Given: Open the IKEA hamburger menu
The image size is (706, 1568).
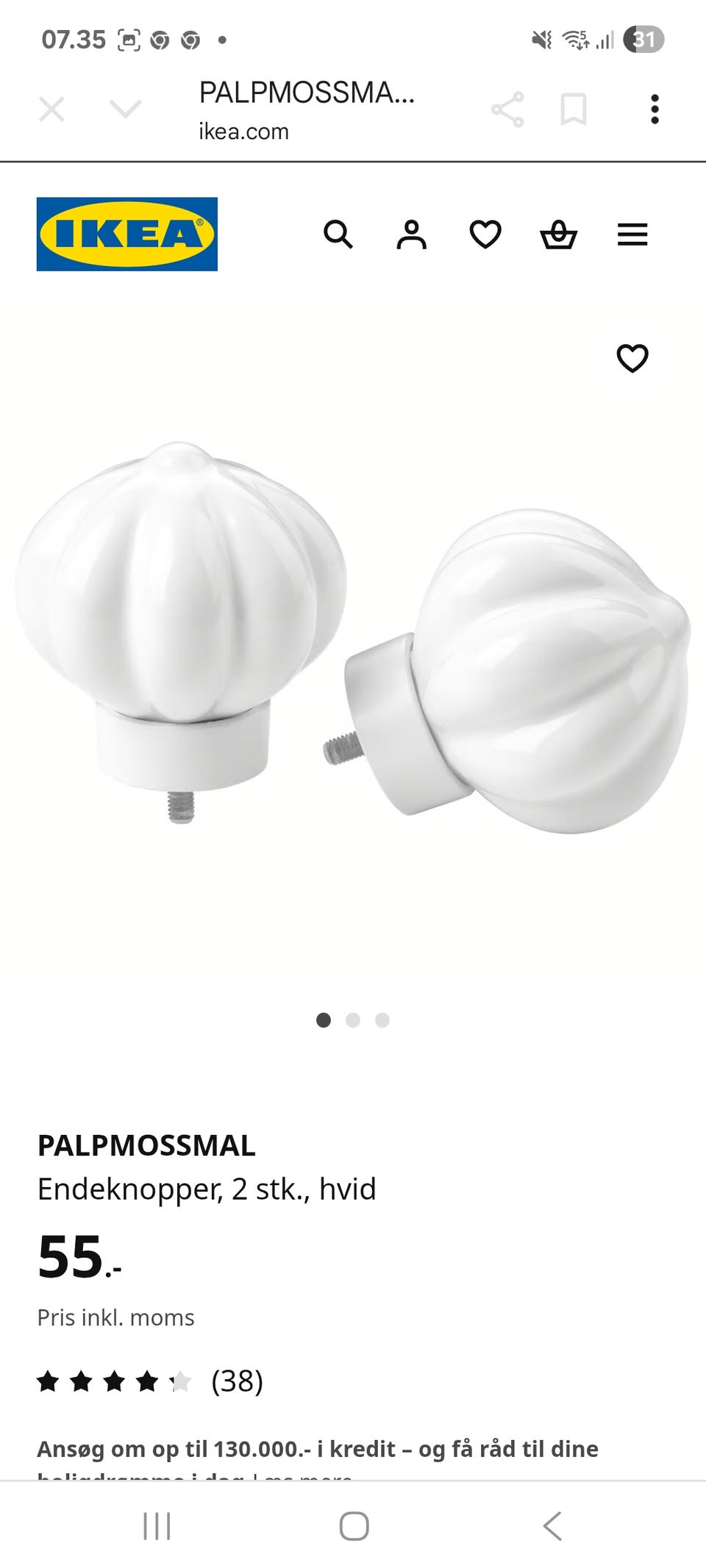Looking at the screenshot, I should (632, 235).
